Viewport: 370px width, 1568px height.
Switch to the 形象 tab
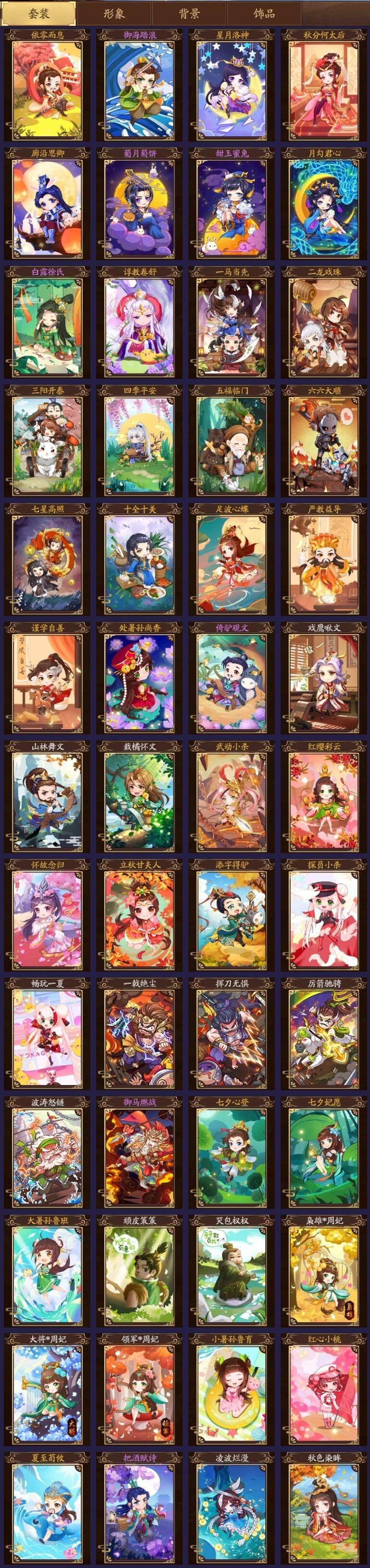[114, 13]
